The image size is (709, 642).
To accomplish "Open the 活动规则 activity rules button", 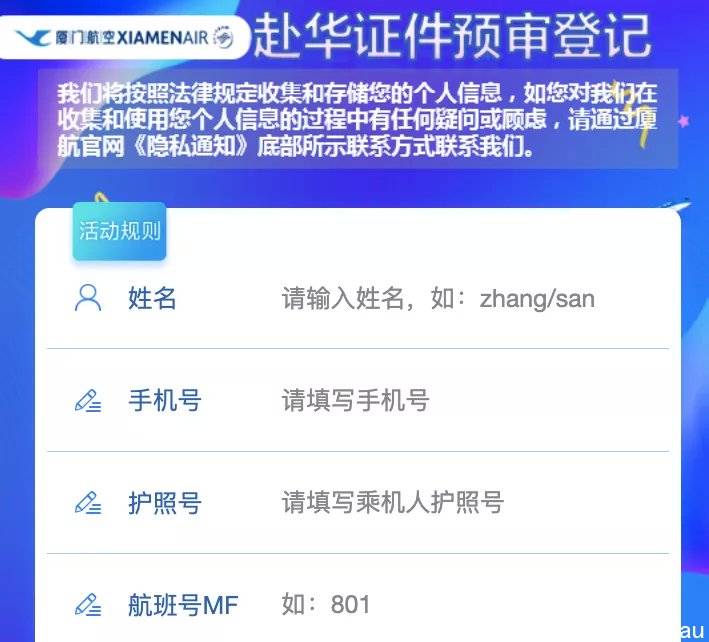I will click(119, 231).
